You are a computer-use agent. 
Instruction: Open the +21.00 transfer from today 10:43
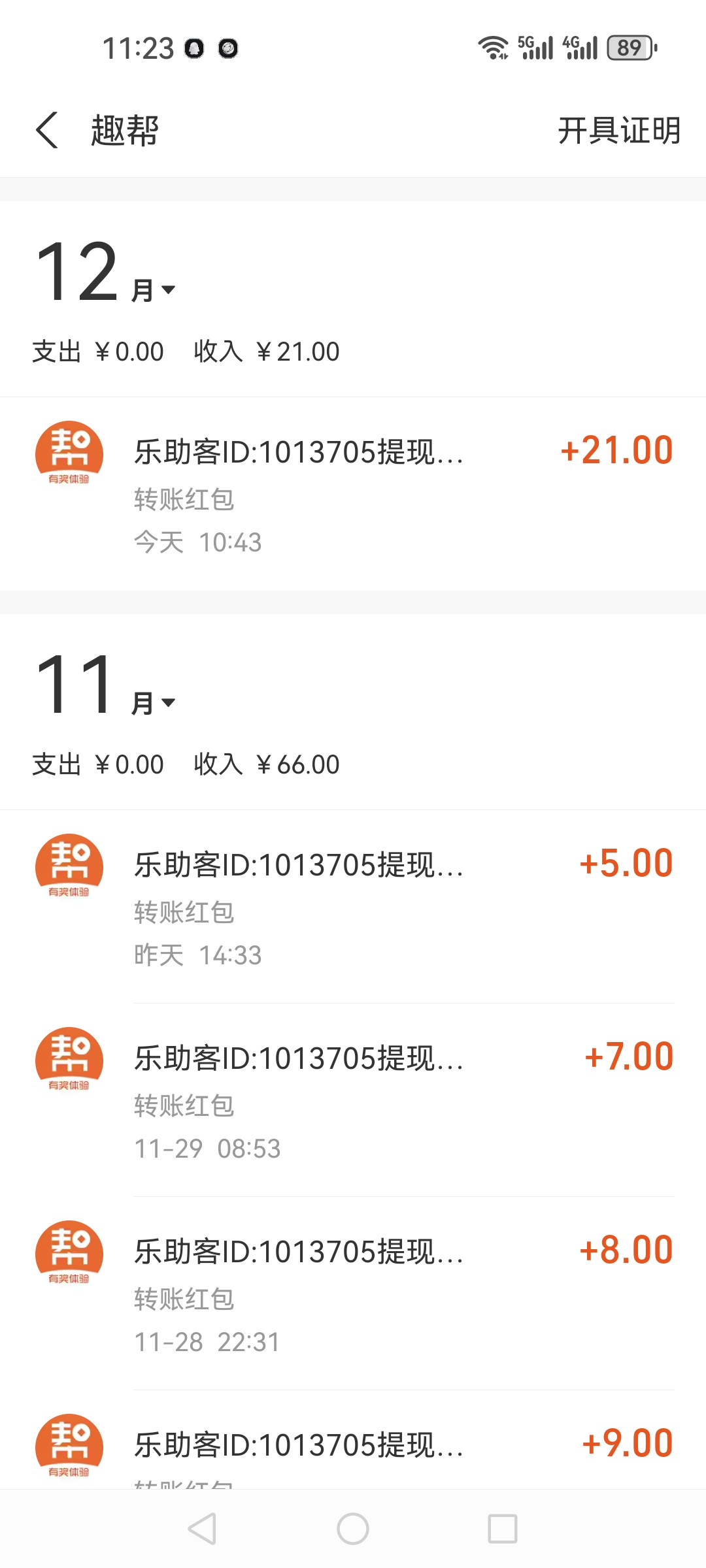353,494
